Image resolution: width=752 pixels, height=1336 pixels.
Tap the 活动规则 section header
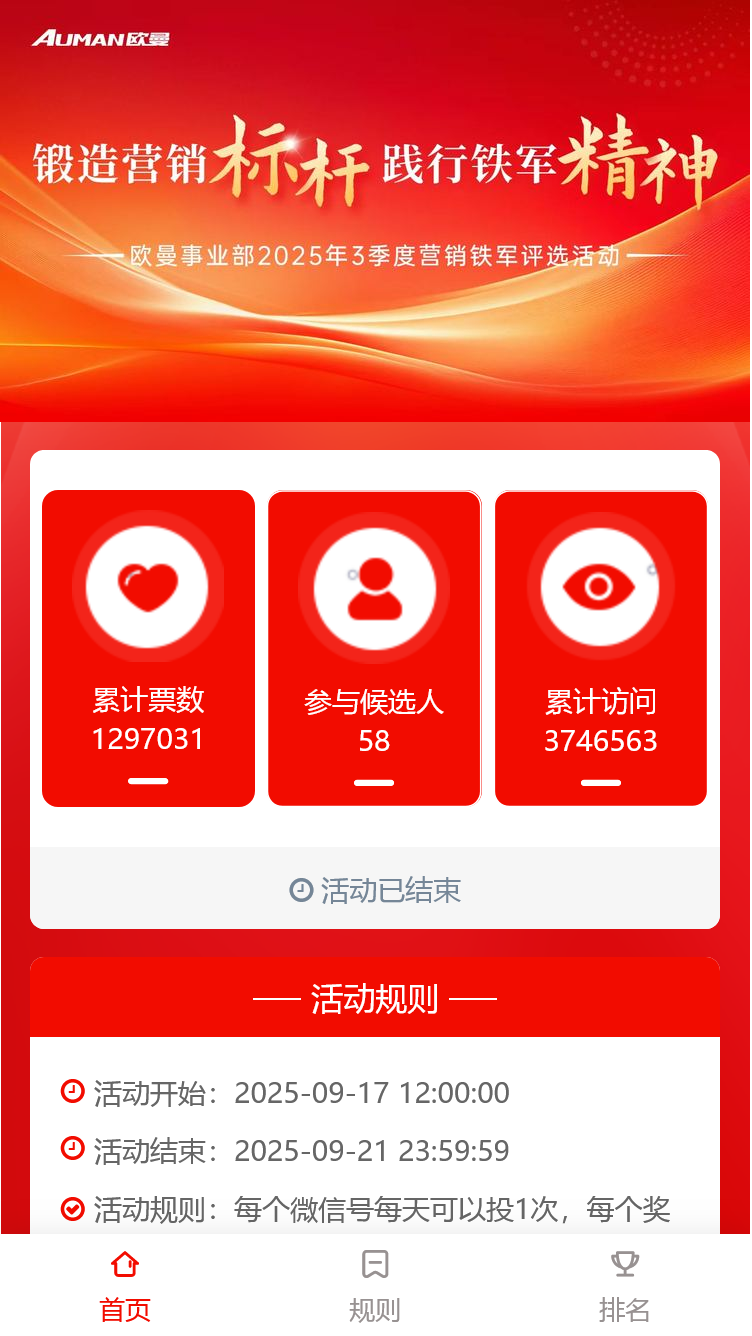[x=373, y=997]
